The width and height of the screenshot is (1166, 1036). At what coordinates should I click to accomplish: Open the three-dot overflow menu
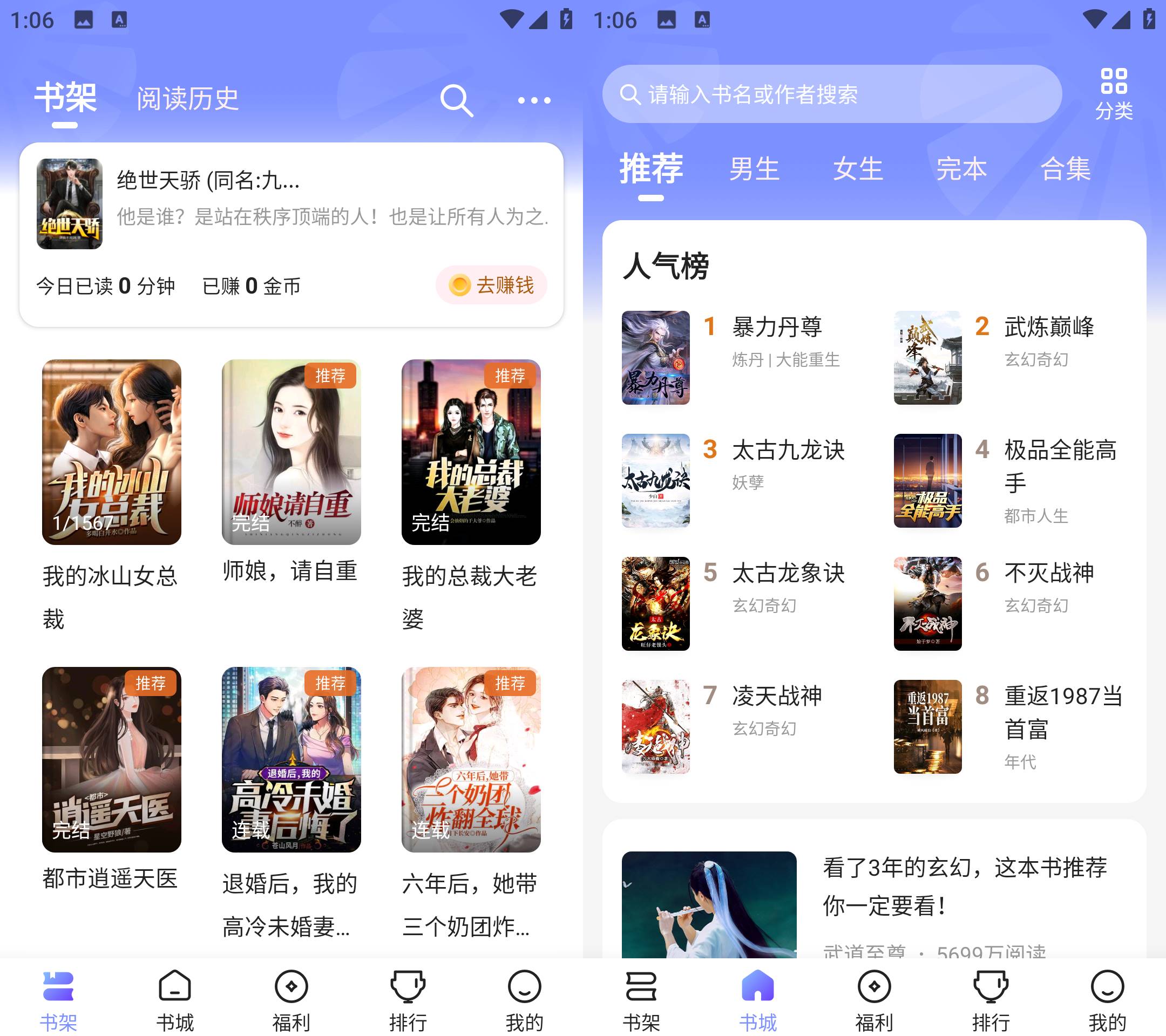click(x=534, y=100)
